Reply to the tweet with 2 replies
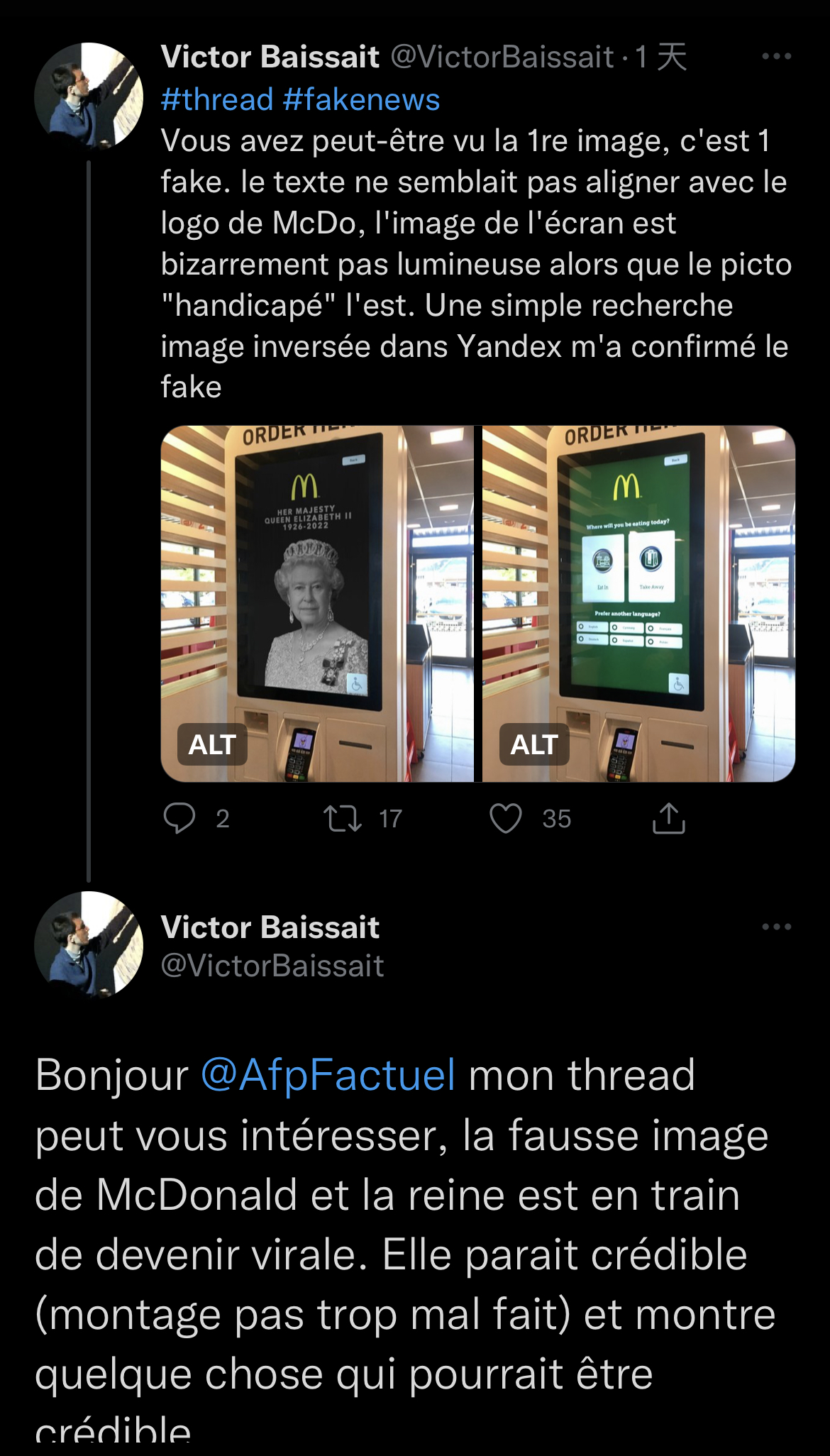Image resolution: width=830 pixels, height=1456 pixels. click(179, 818)
